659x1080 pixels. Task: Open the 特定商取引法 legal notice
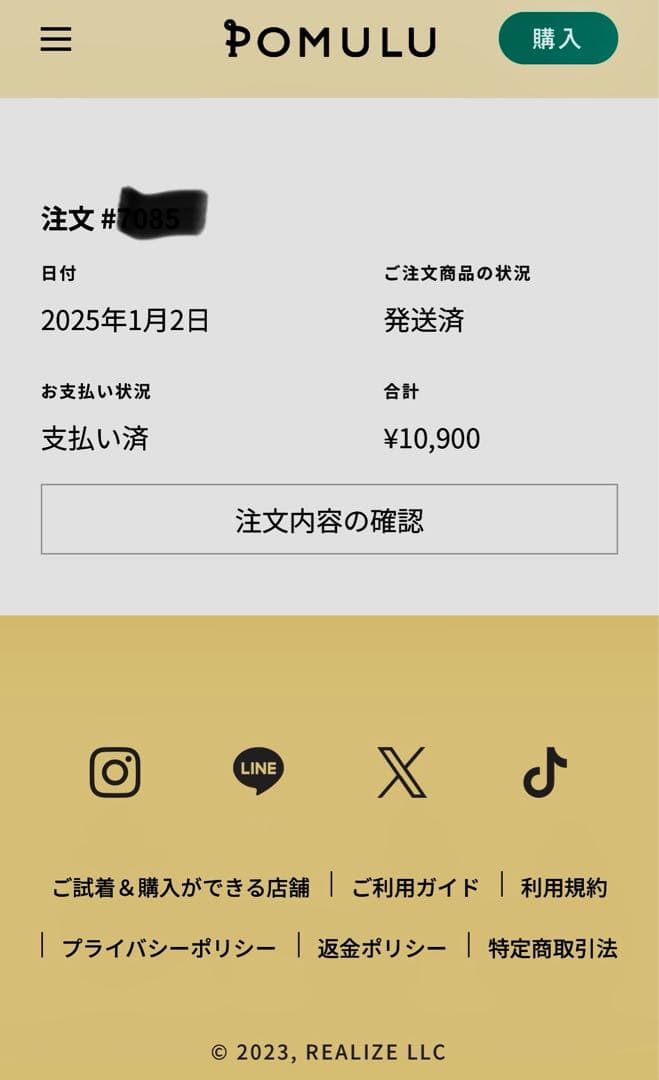552,948
